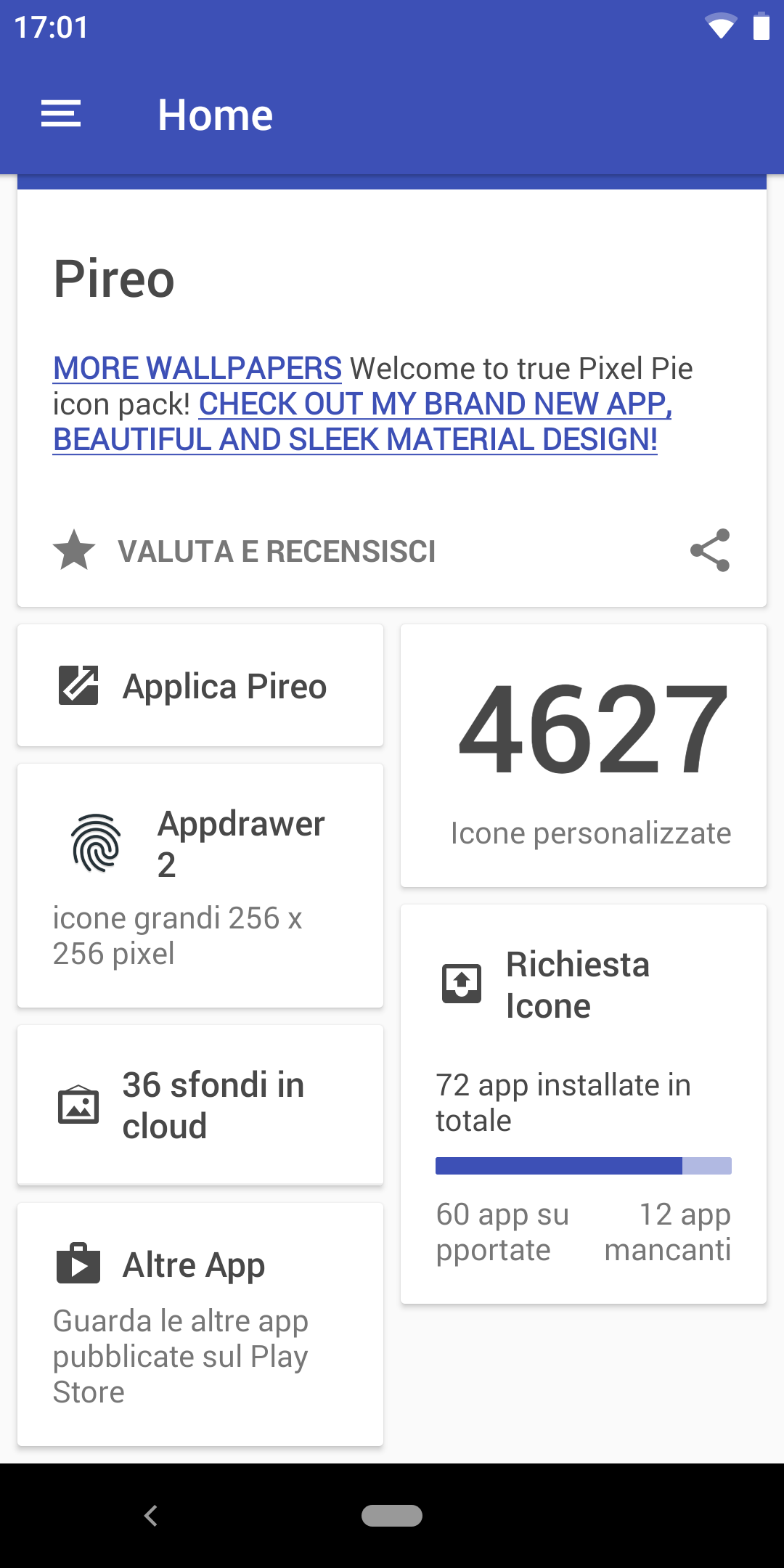The width and height of the screenshot is (784, 1568).
Task: Browse the 36 sfondi in cloud
Action: 200,1105
